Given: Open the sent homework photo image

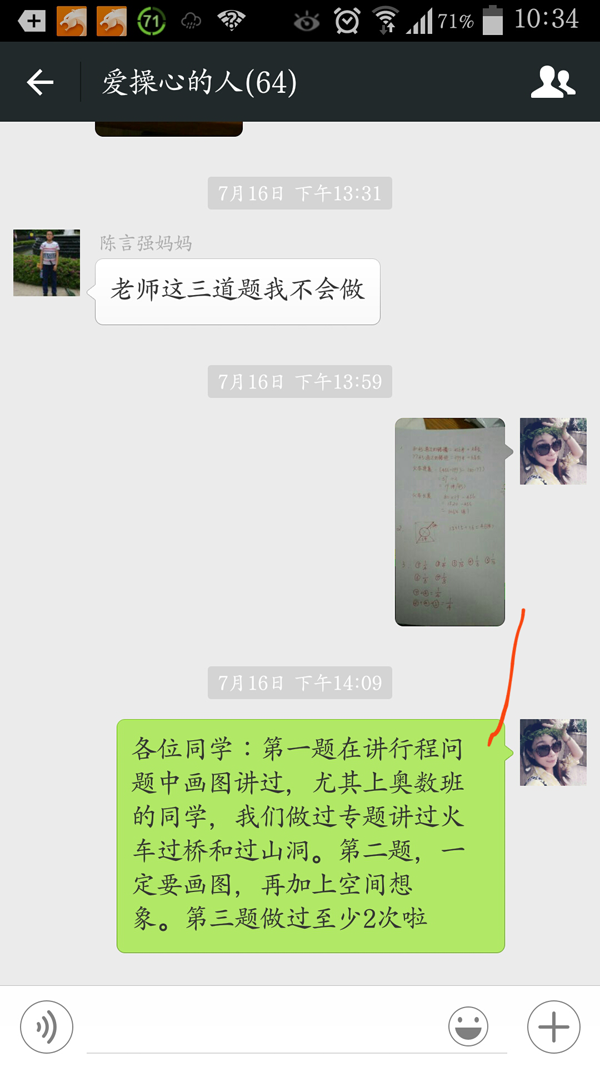Looking at the screenshot, I should pos(449,521).
